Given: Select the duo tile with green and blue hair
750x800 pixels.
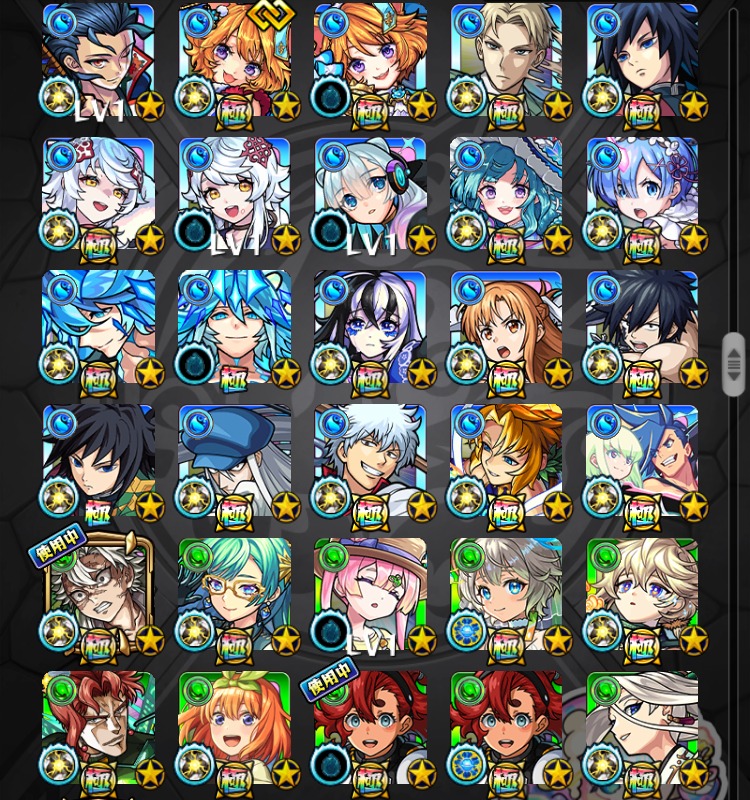Looking at the screenshot, I should point(642,460).
